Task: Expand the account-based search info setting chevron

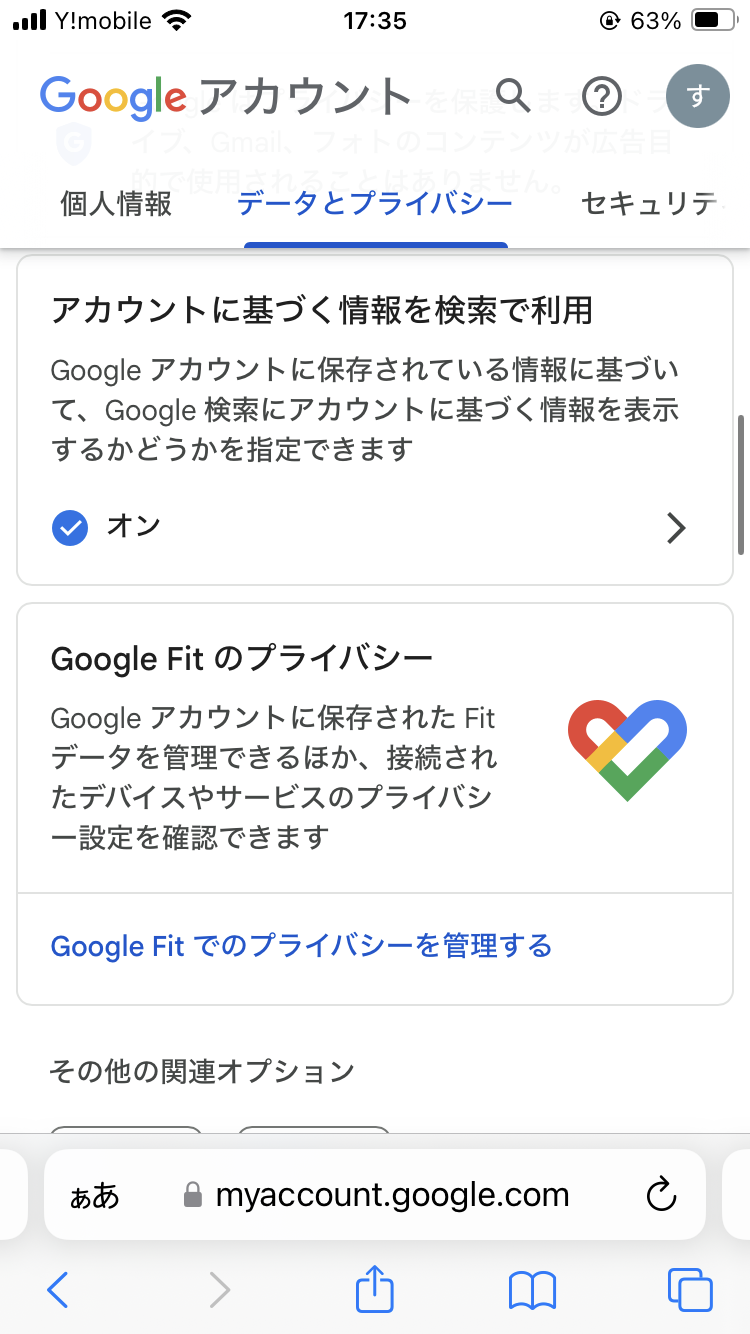Action: (x=676, y=527)
